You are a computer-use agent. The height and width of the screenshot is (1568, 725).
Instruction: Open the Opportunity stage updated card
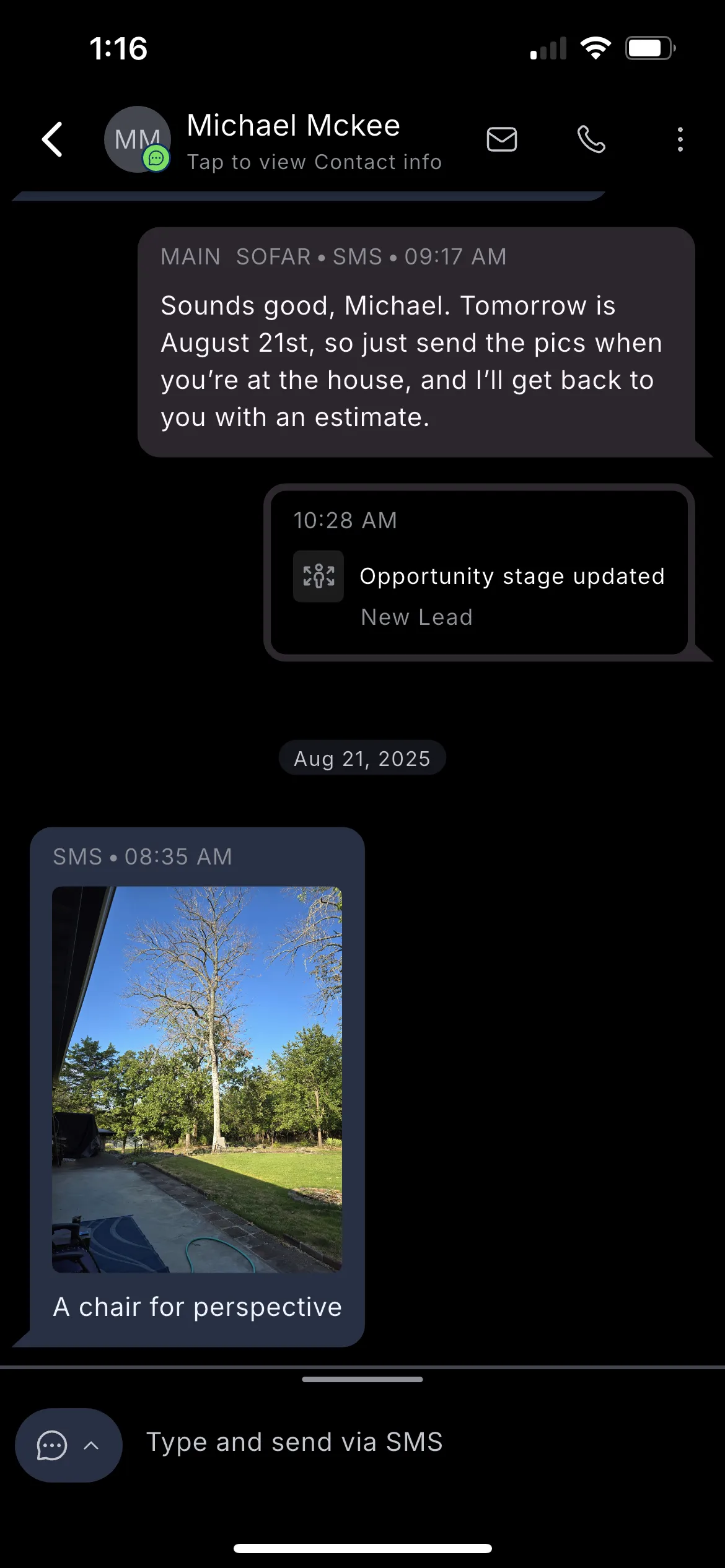479,573
